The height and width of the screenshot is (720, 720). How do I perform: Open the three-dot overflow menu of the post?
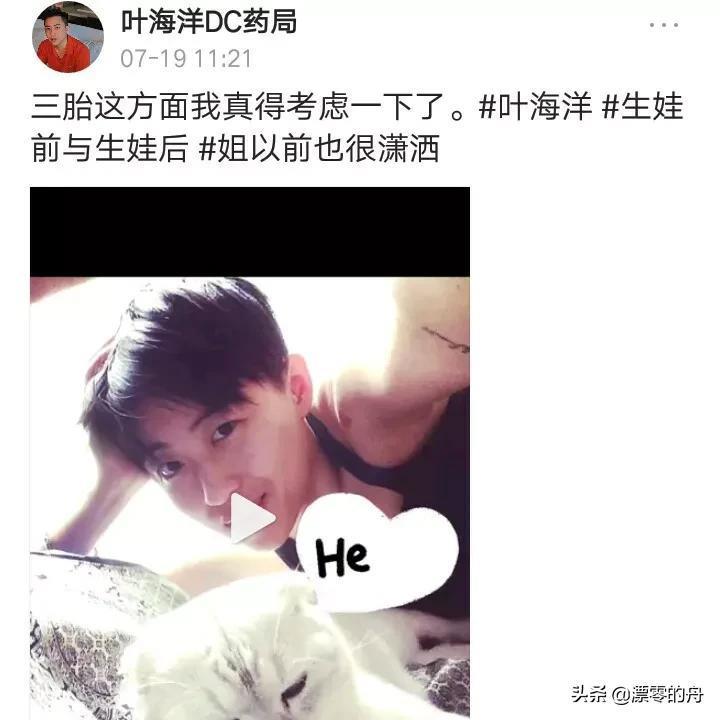click(x=663, y=24)
